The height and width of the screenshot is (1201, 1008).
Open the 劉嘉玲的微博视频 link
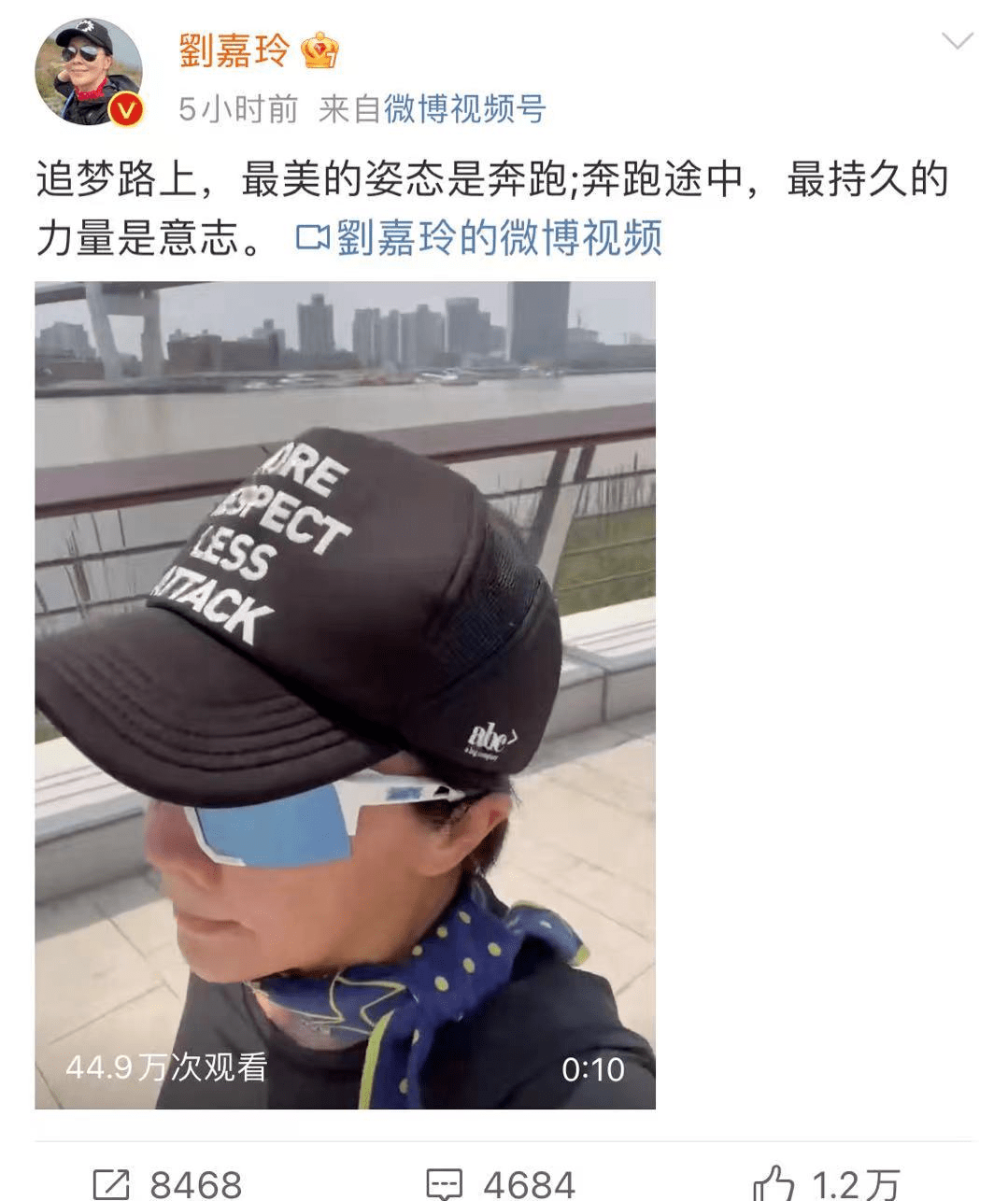tap(479, 237)
